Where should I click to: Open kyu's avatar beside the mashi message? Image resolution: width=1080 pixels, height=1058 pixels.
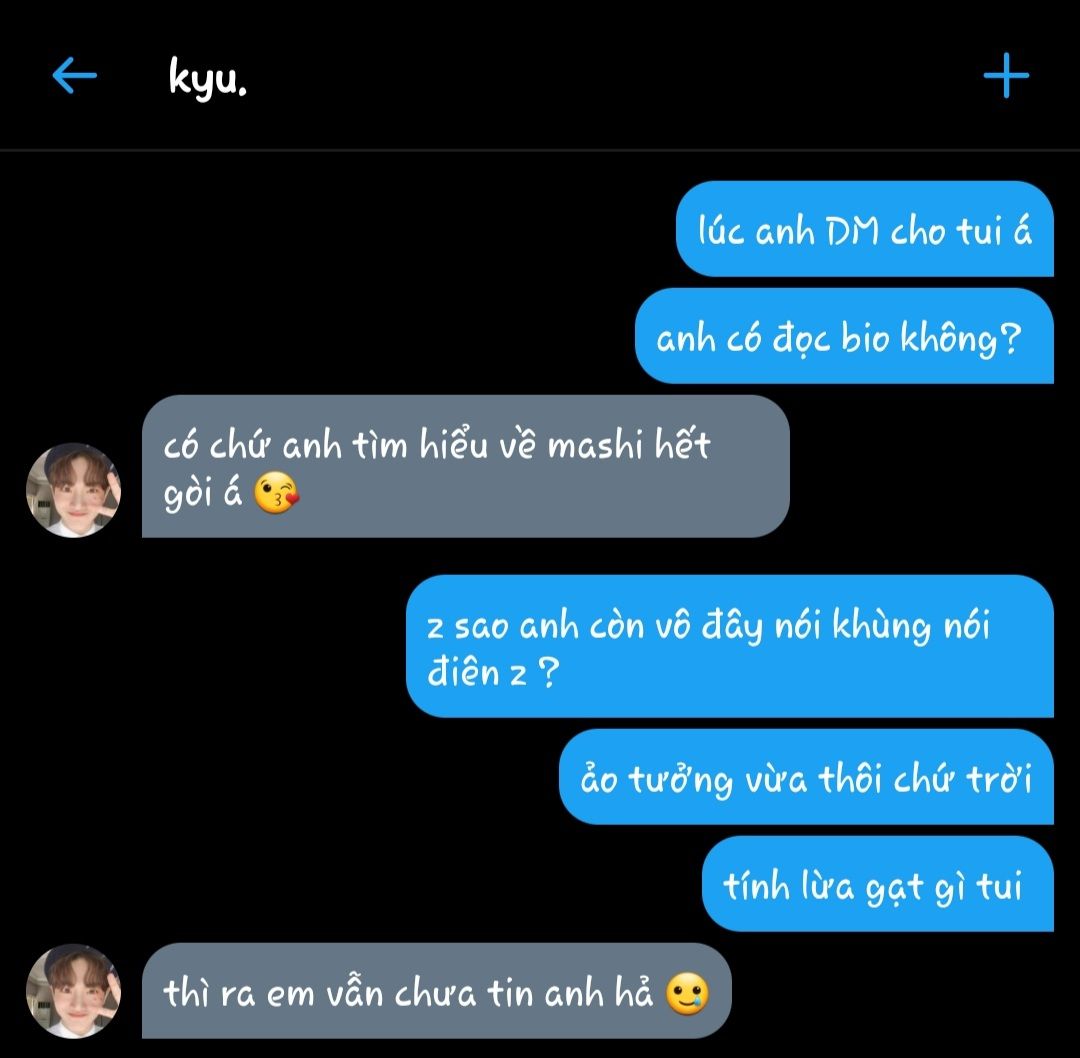click(x=73, y=490)
